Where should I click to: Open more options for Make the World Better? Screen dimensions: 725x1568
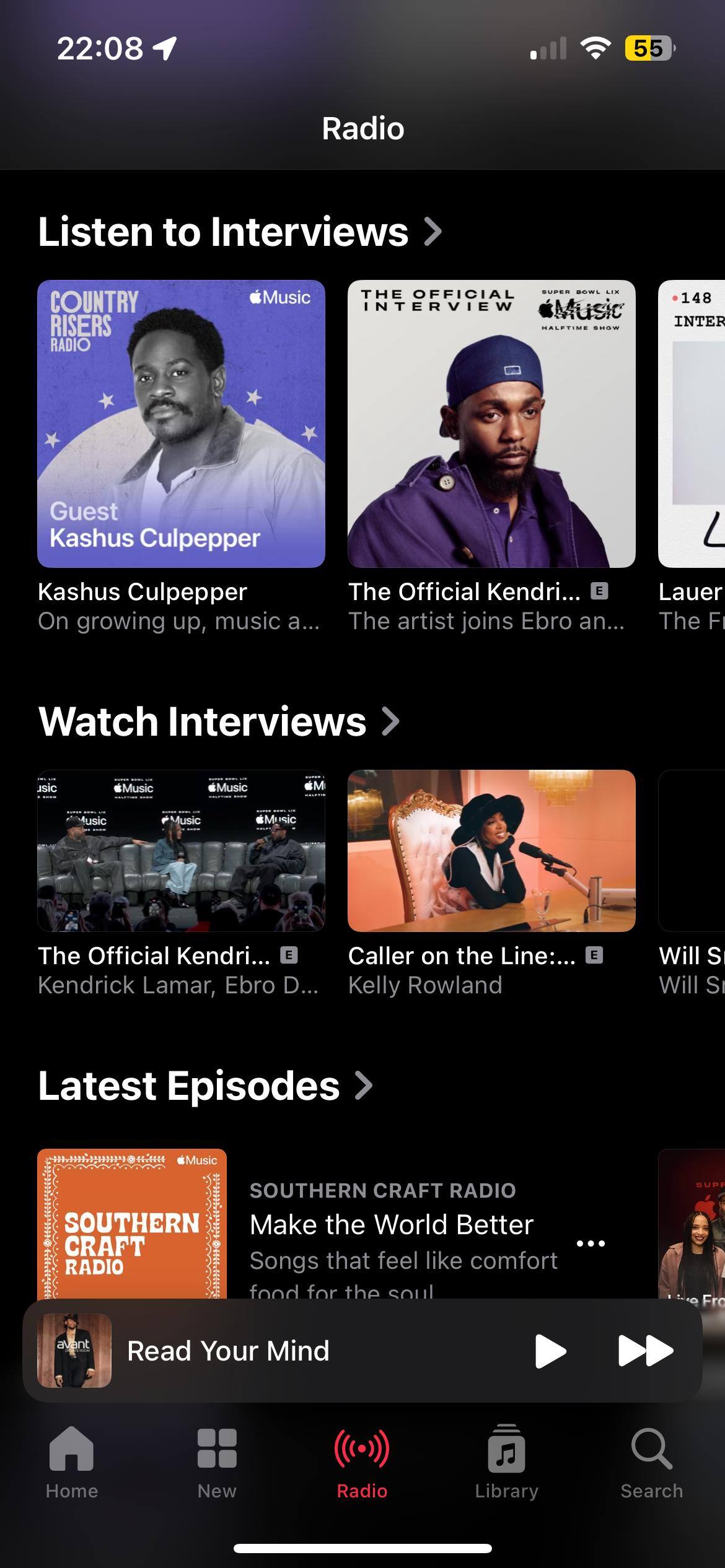click(591, 1244)
